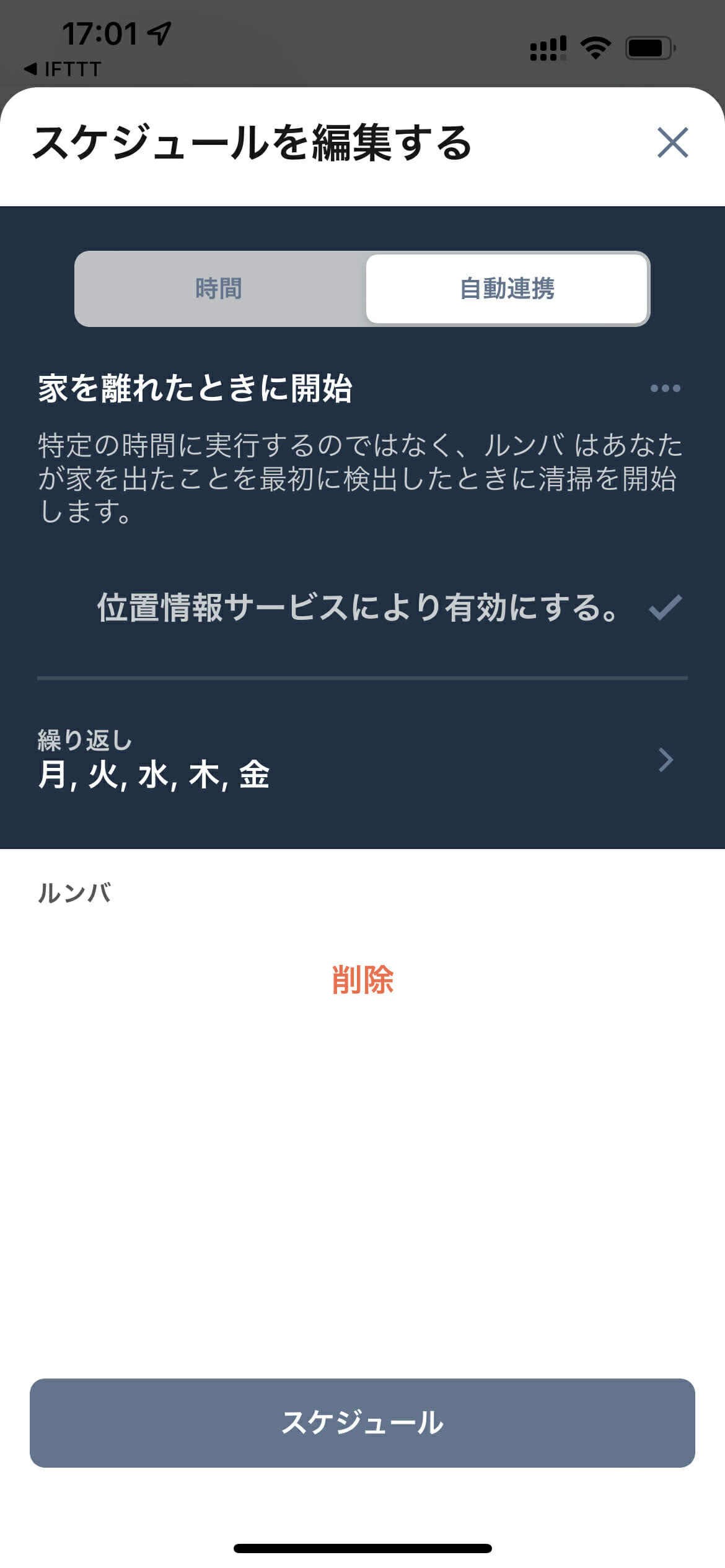This screenshot has width=725, height=1568.
Task: Switch to the 時間 tab
Action: pos(219,289)
